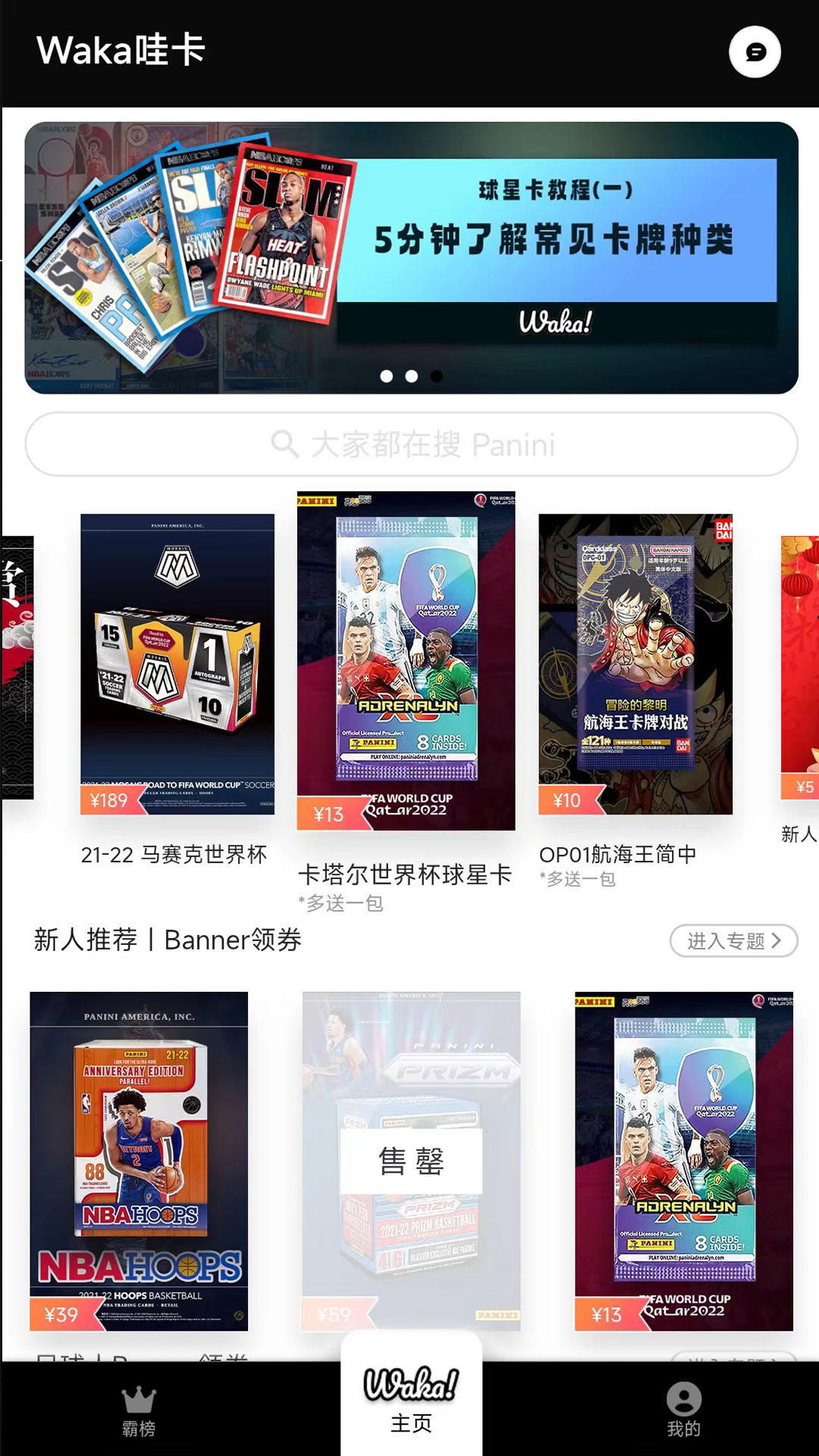Go to the 主页 tab

[411, 1399]
